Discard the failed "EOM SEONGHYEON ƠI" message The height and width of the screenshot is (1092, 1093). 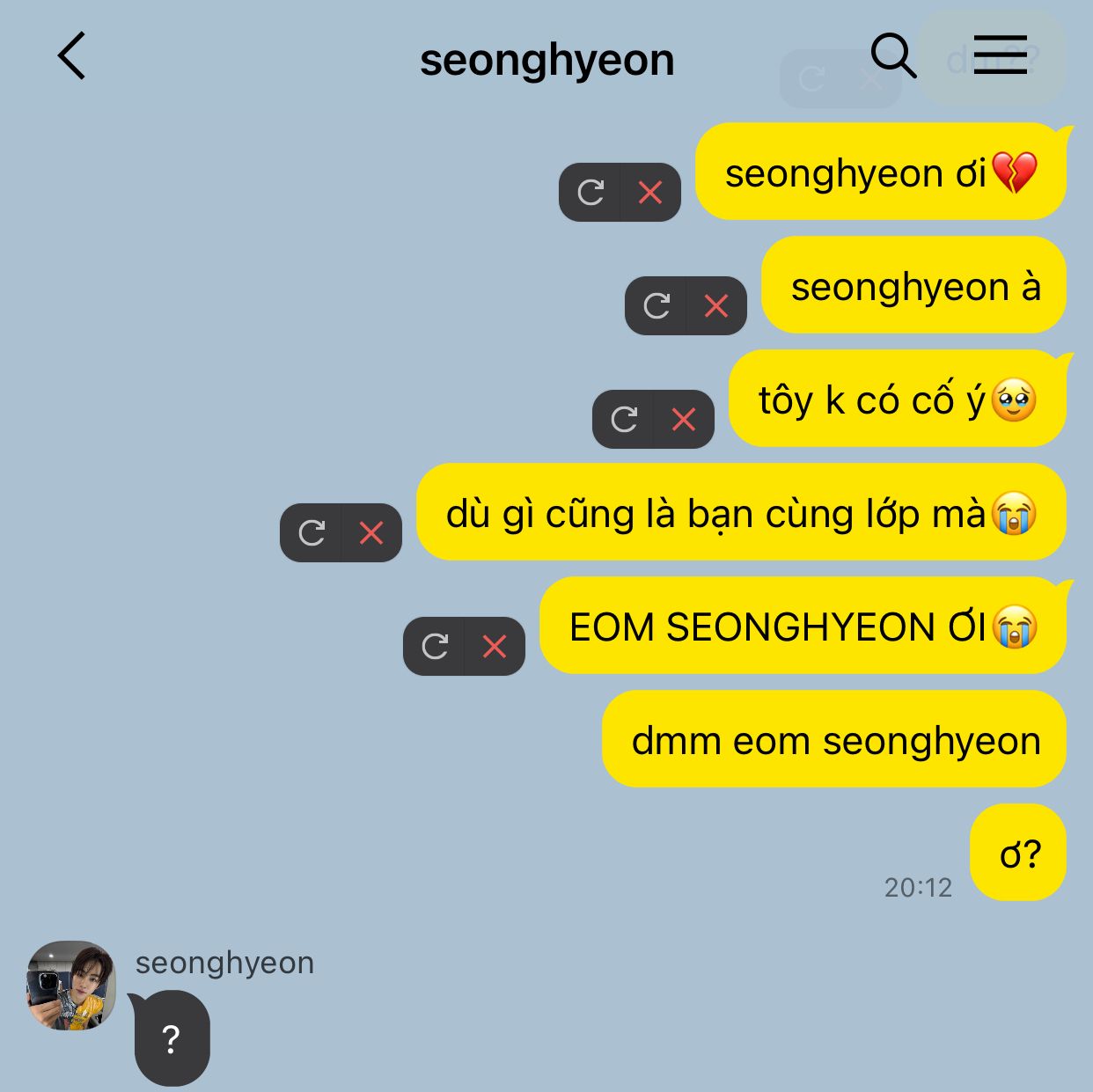494,646
